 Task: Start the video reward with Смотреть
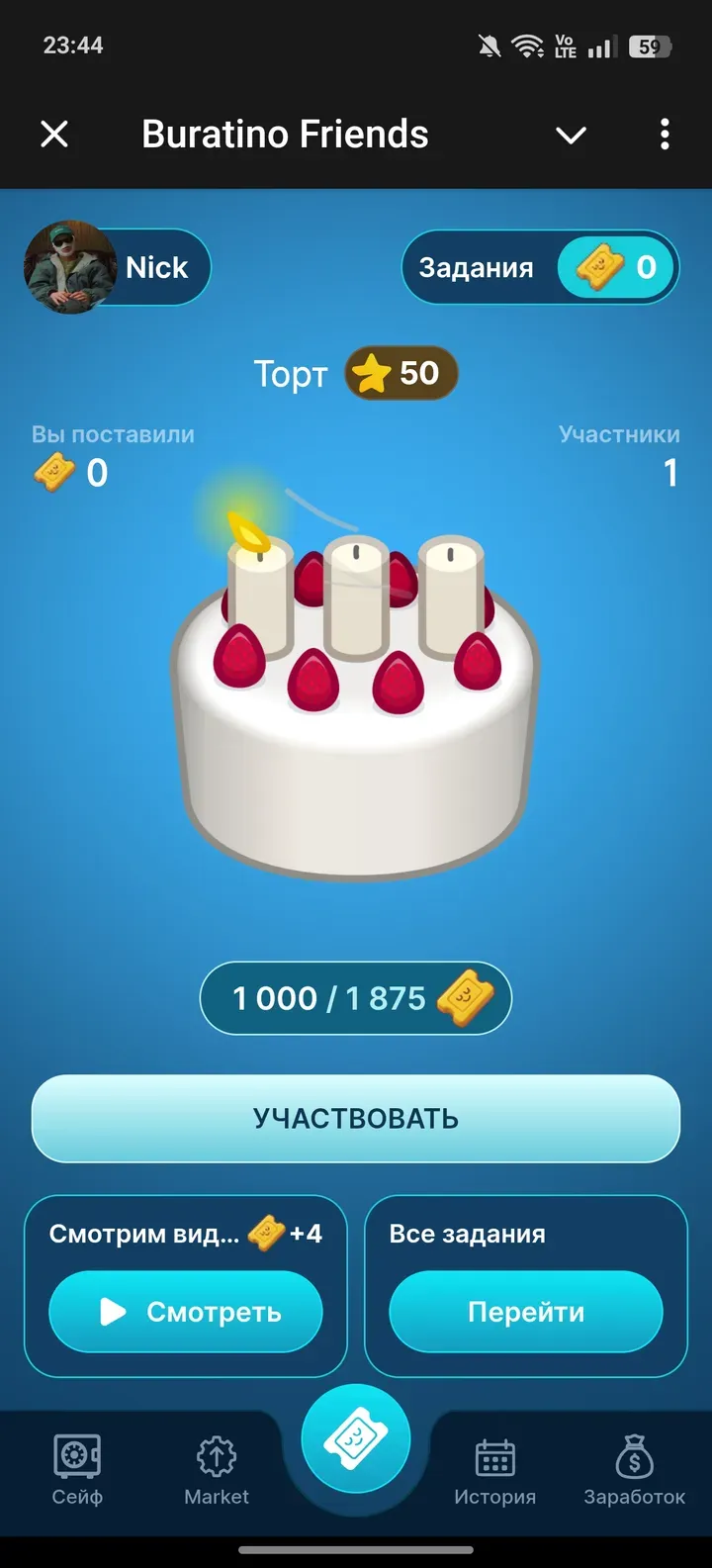tap(185, 1312)
